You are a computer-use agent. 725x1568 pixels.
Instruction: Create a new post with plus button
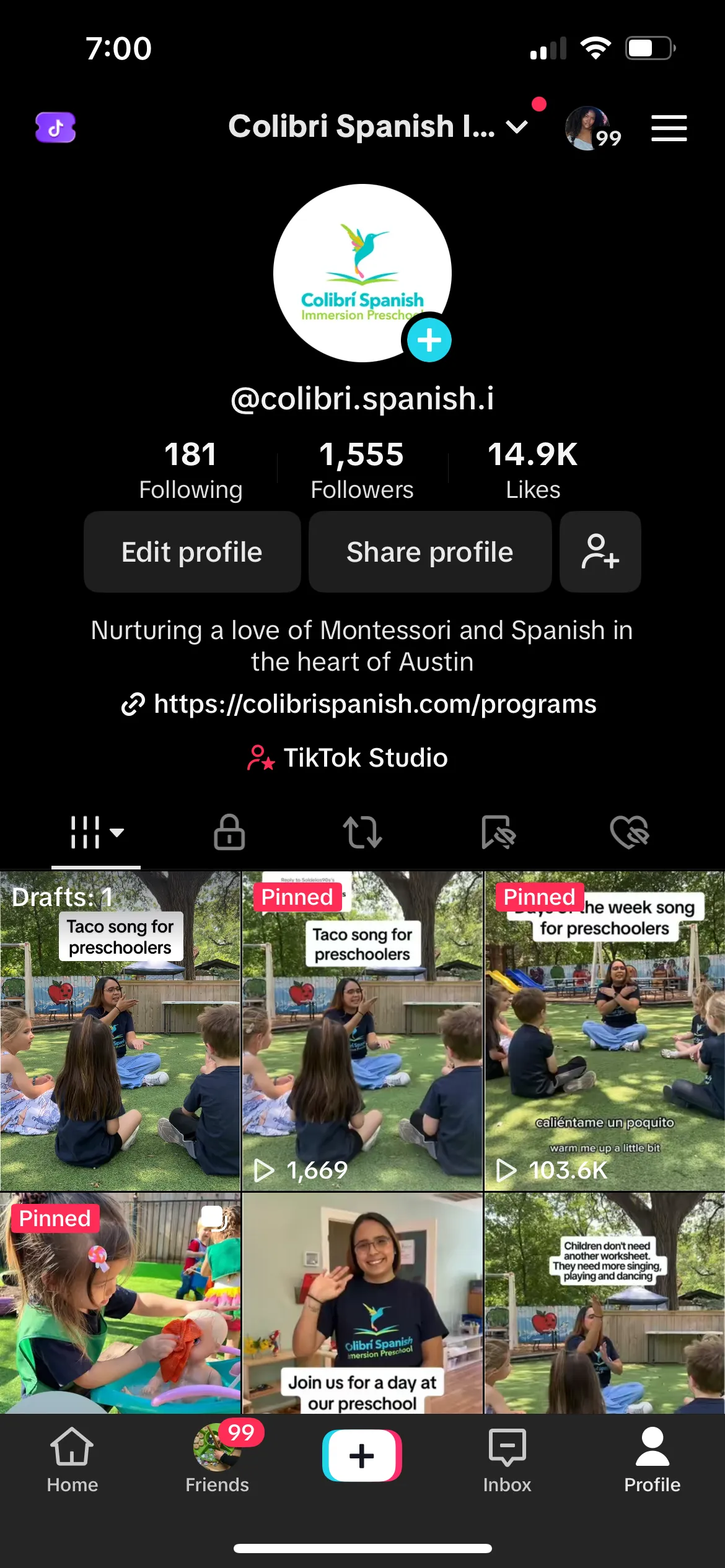pos(362,1455)
